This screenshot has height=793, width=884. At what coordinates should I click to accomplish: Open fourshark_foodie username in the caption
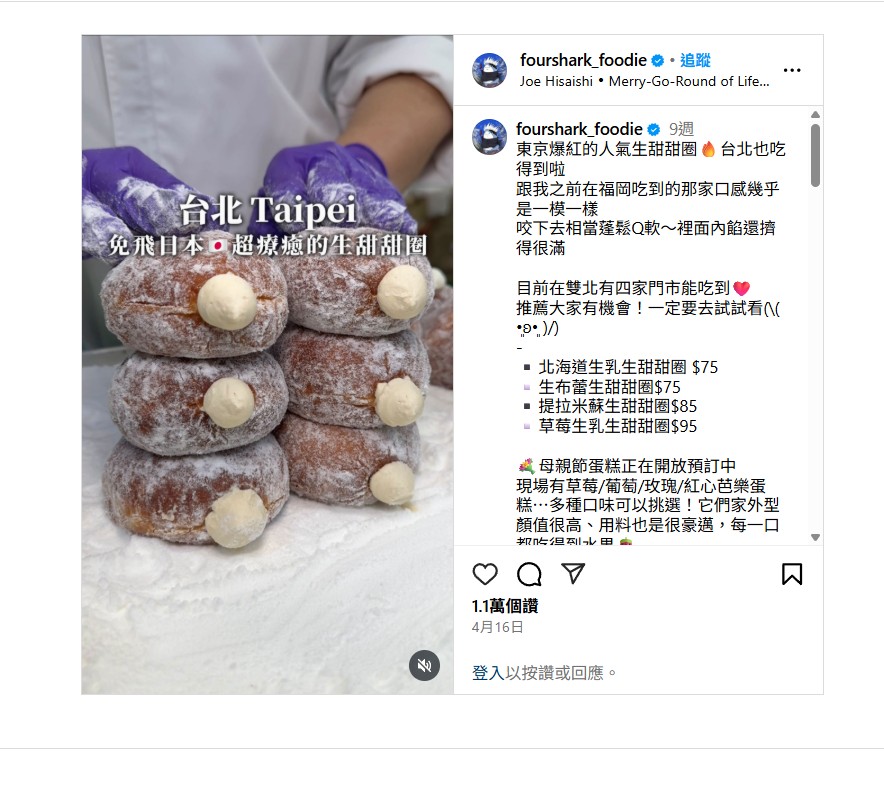click(579, 129)
